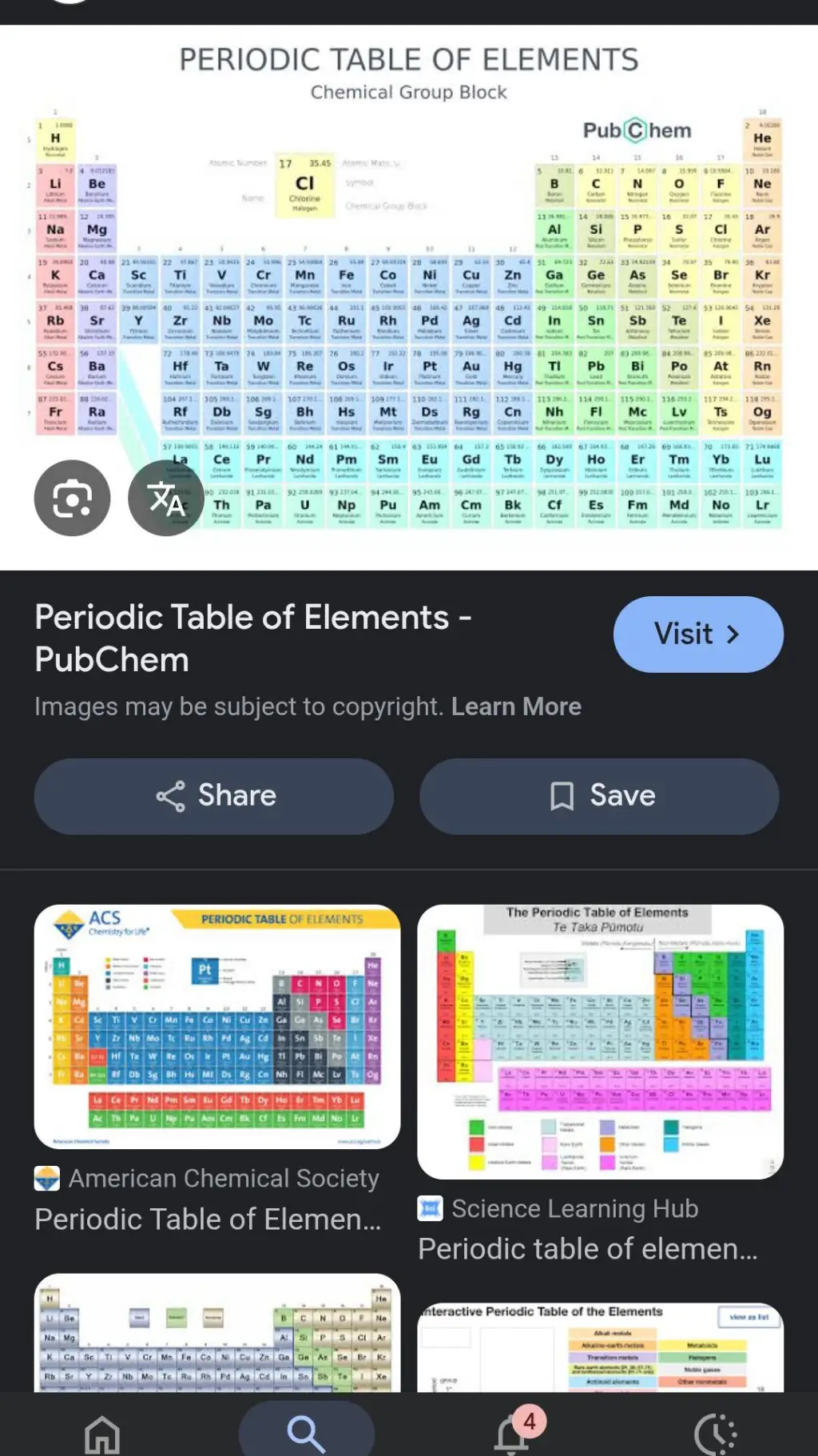Open Google Lens on the image
This screenshot has height=1456, width=818.
tap(72, 499)
